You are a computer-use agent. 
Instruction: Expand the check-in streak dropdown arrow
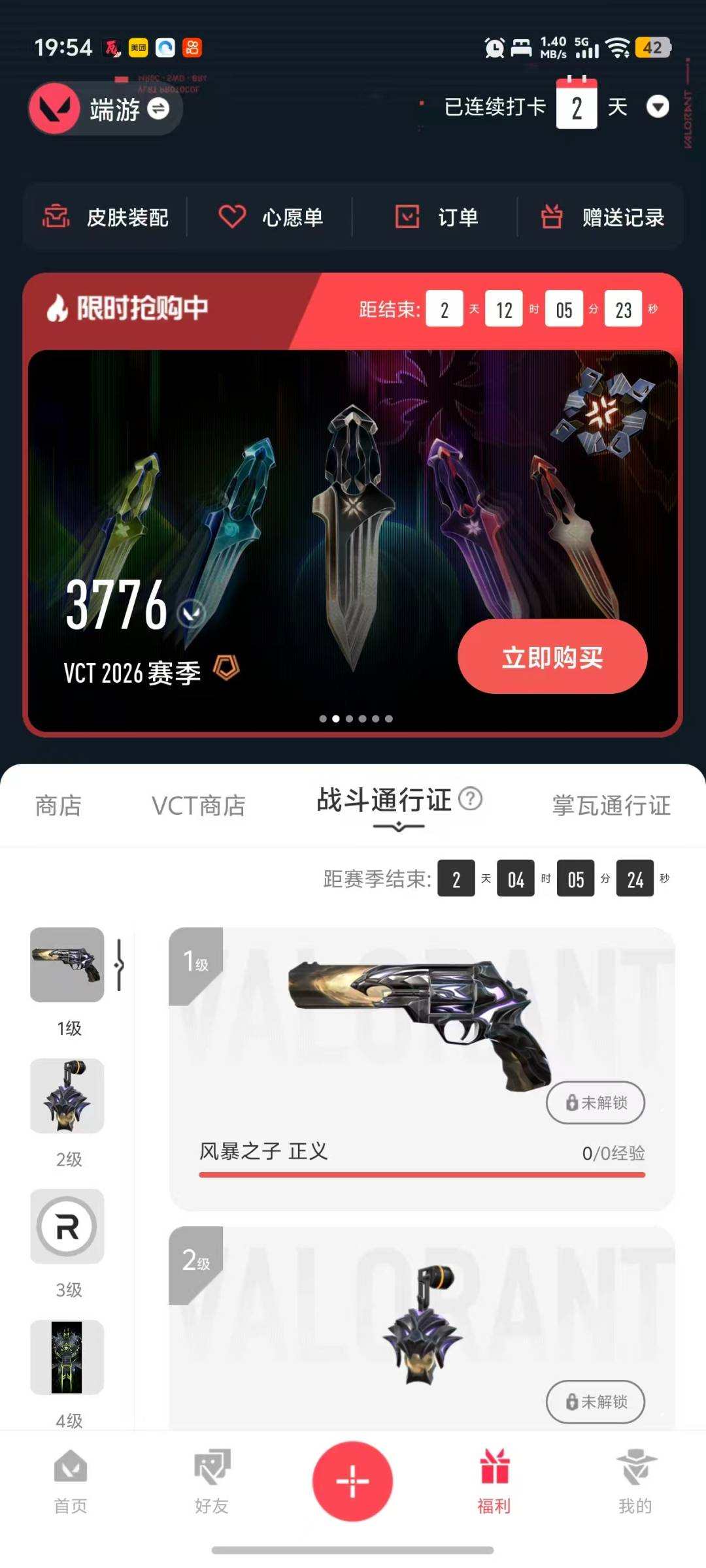click(x=658, y=106)
